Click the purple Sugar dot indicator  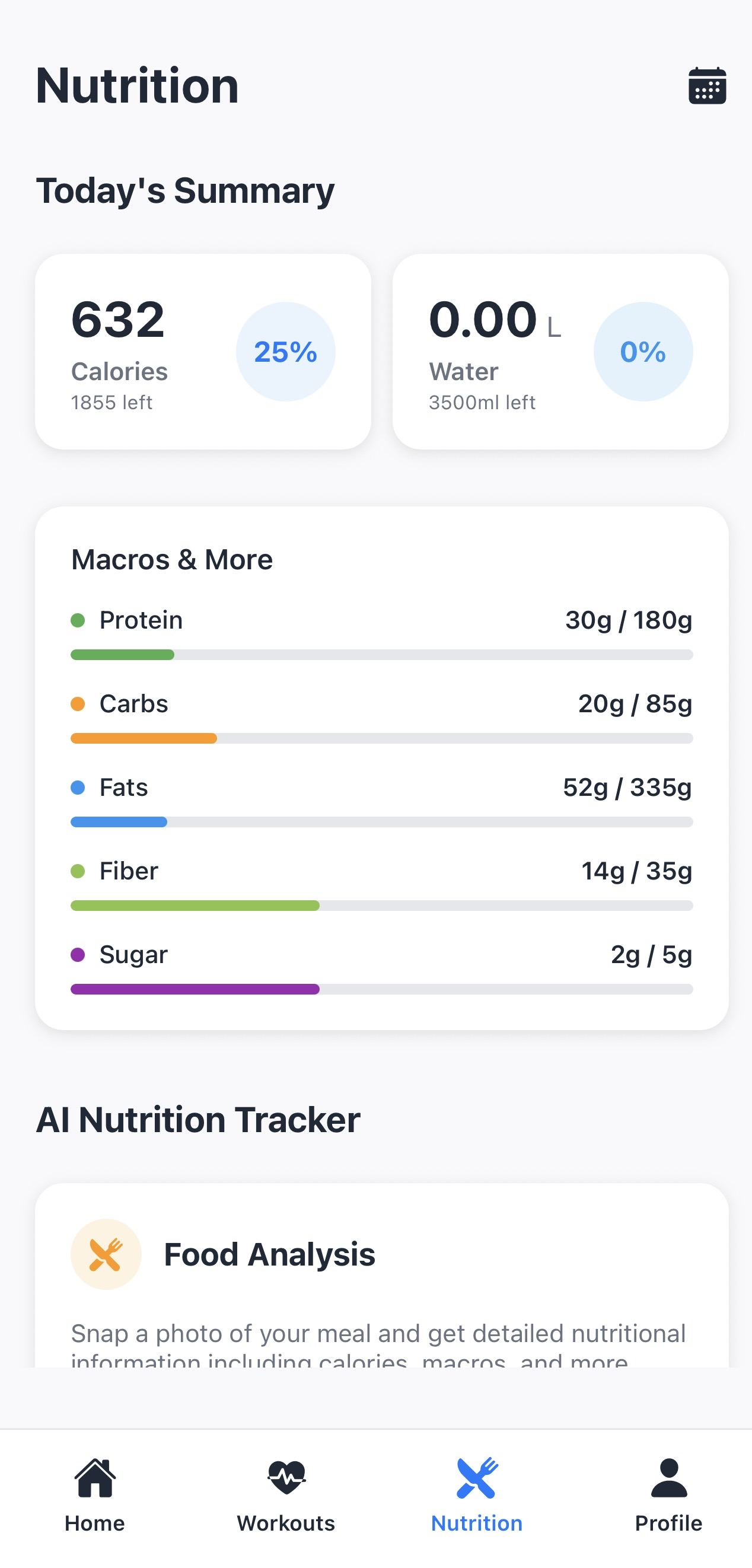(x=78, y=954)
